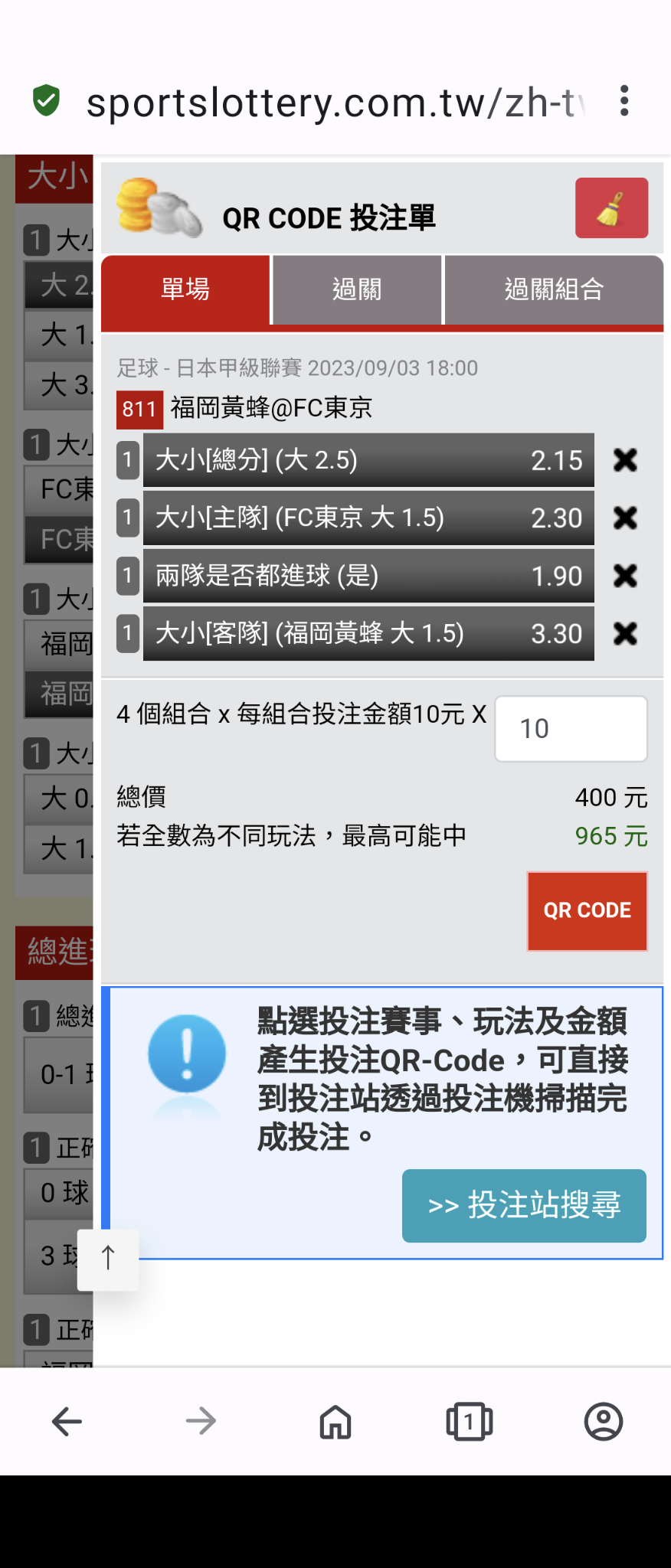The width and height of the screenshot is (671, 1568).
Task: Switch to the 單場 tab
Action: click(185, 289)
